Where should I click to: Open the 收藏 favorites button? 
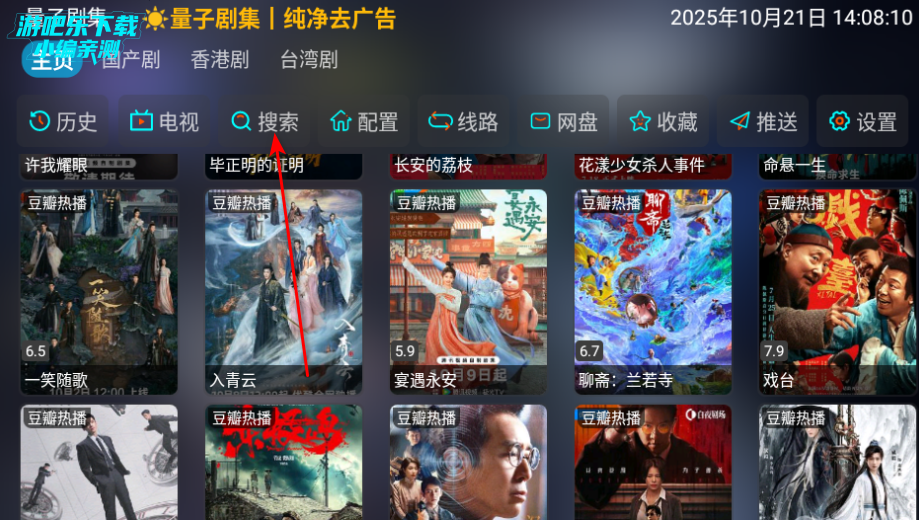pyautogui.click(x=663, y=122)
